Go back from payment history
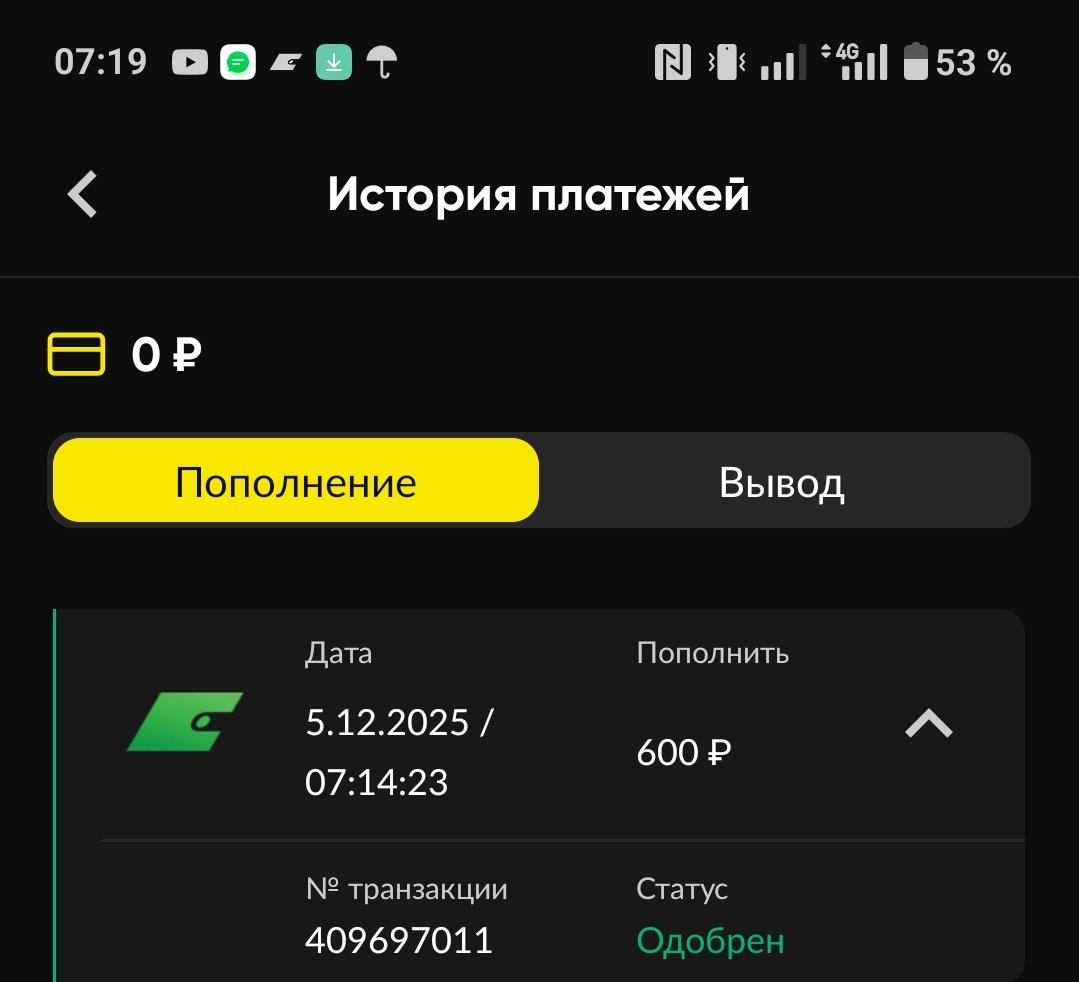The width and height of the screenshot is (1079, 982). tap(83, 194)
